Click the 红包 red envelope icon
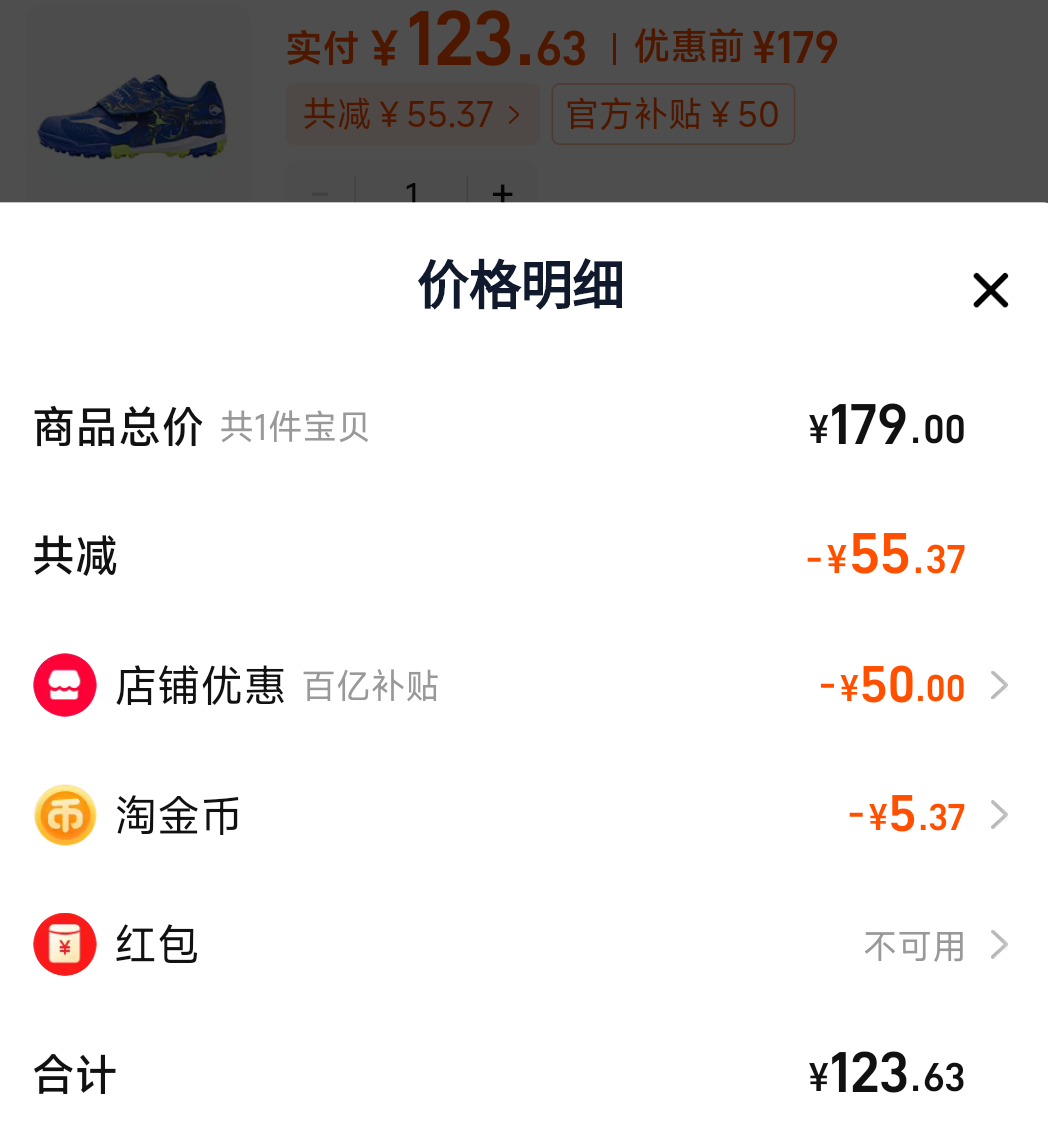Viewport: 1048px width, 1135px height. (x=64, y=945)
